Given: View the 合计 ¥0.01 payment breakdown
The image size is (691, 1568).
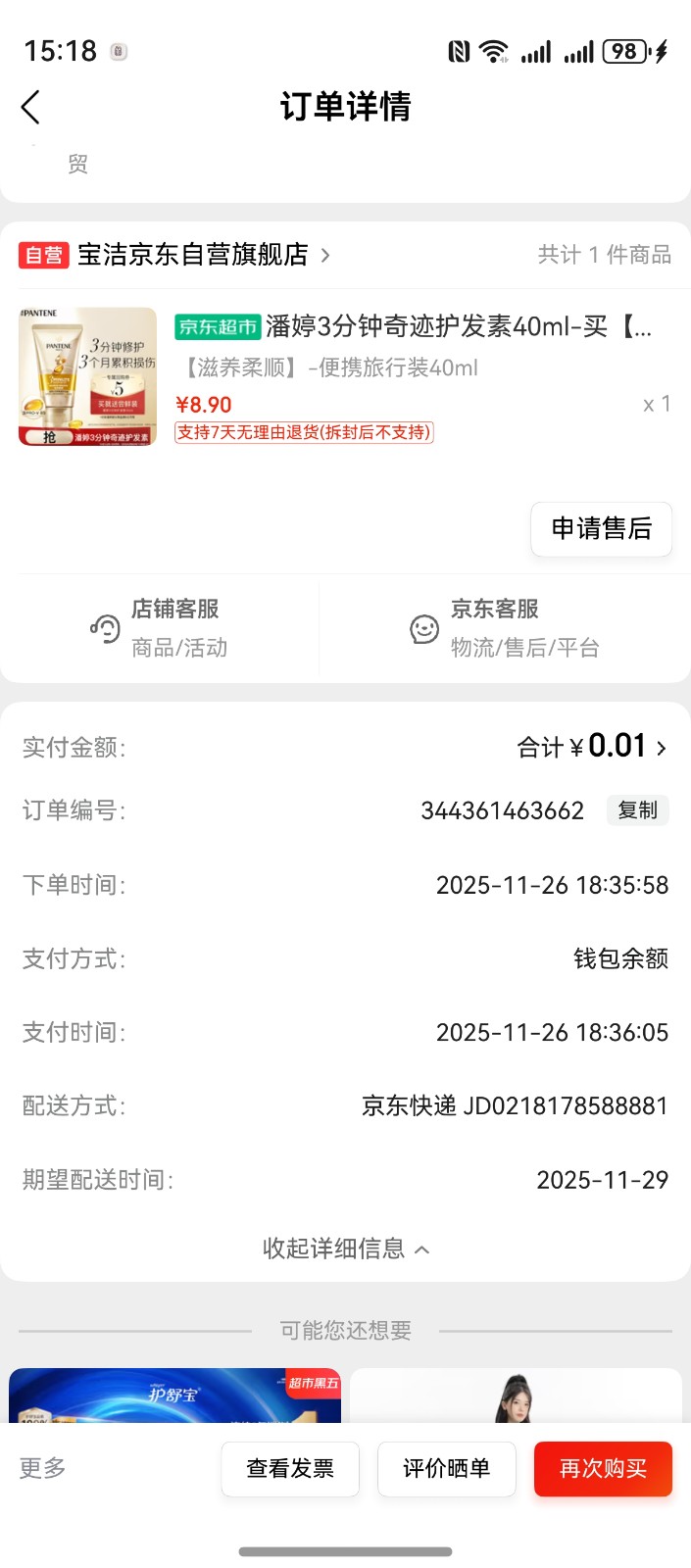Looking at the screenshot, I should click(592, 747).
